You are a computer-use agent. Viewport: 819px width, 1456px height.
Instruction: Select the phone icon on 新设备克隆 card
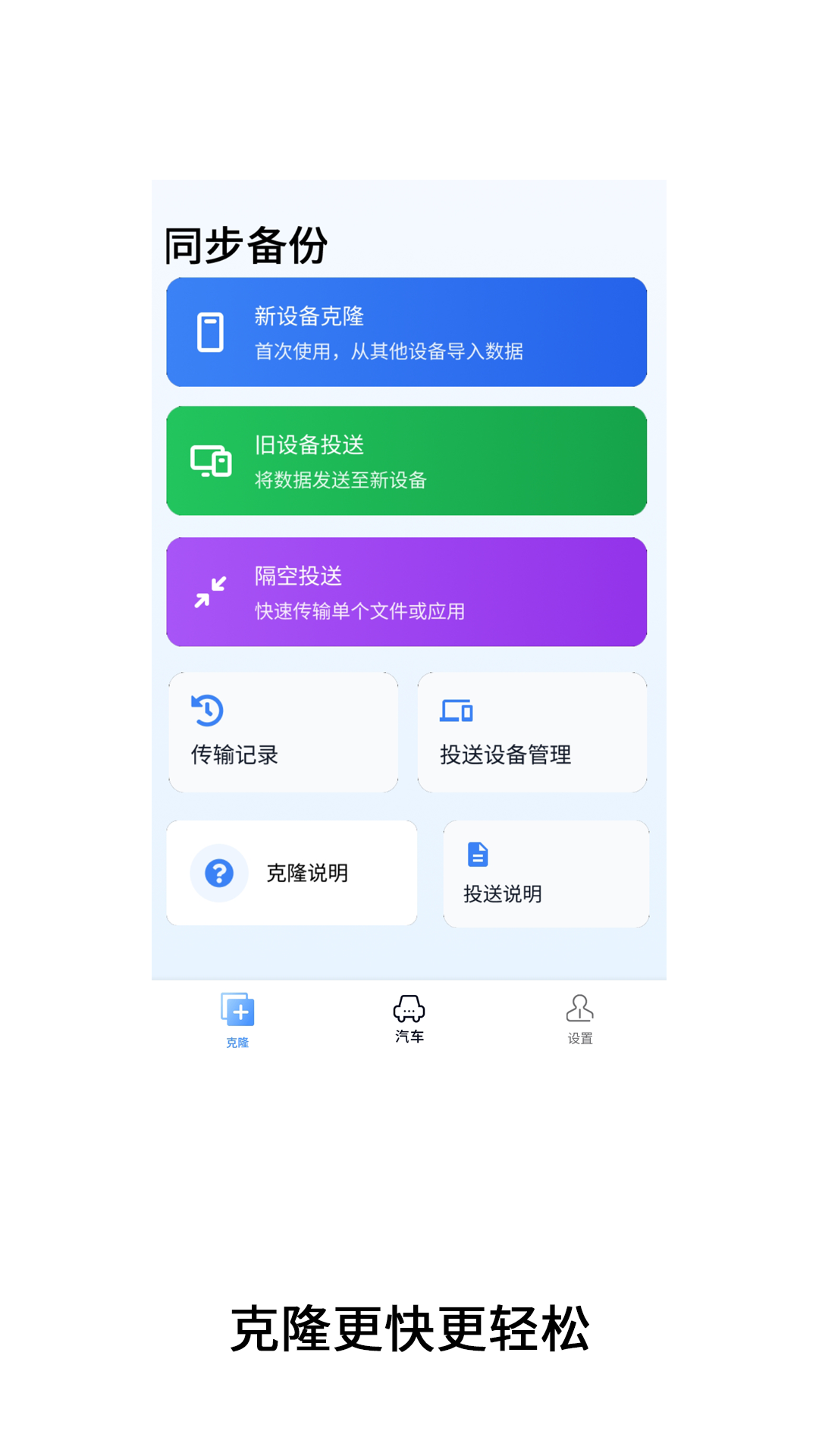[211, 331]
